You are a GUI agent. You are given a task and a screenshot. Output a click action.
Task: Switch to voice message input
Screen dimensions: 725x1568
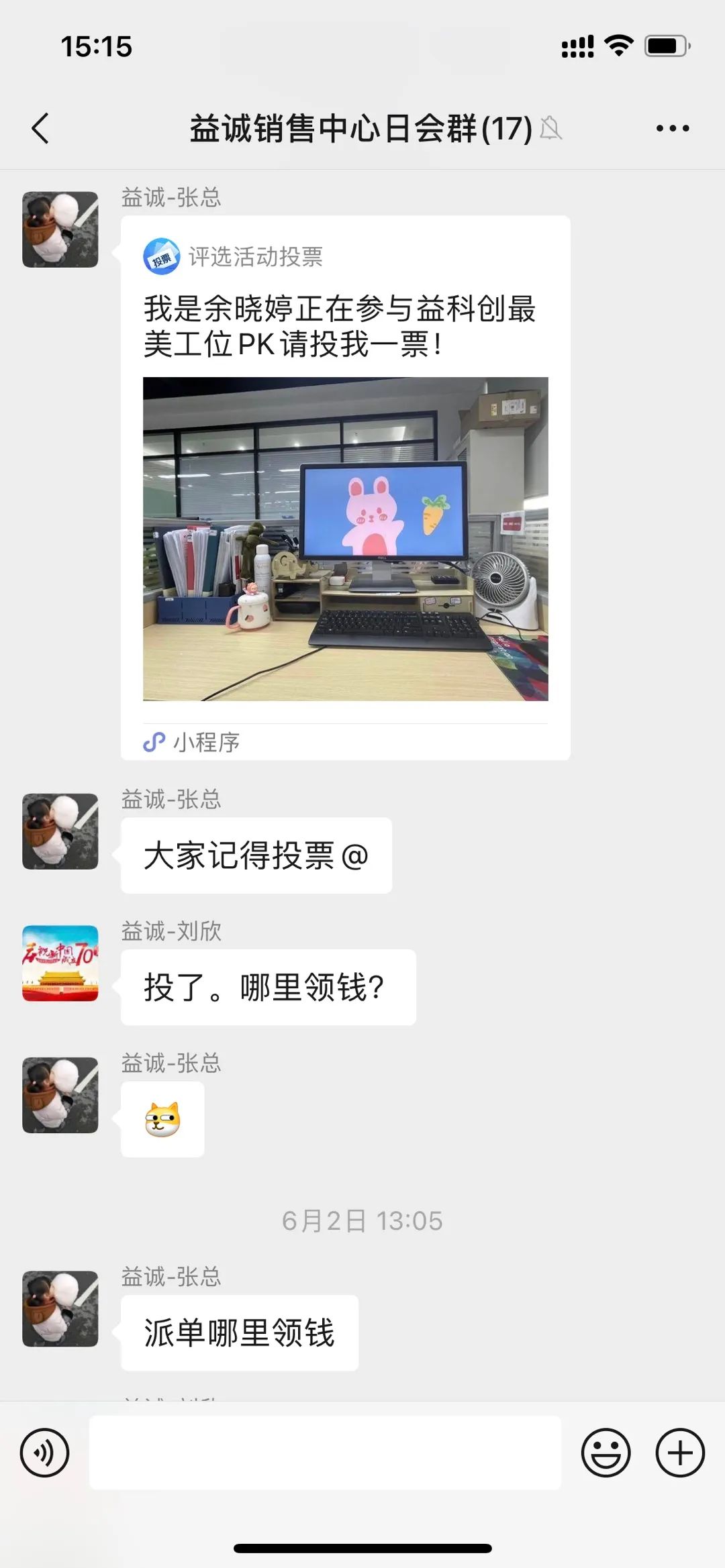pyautogui.click(x=44, y=1453)
